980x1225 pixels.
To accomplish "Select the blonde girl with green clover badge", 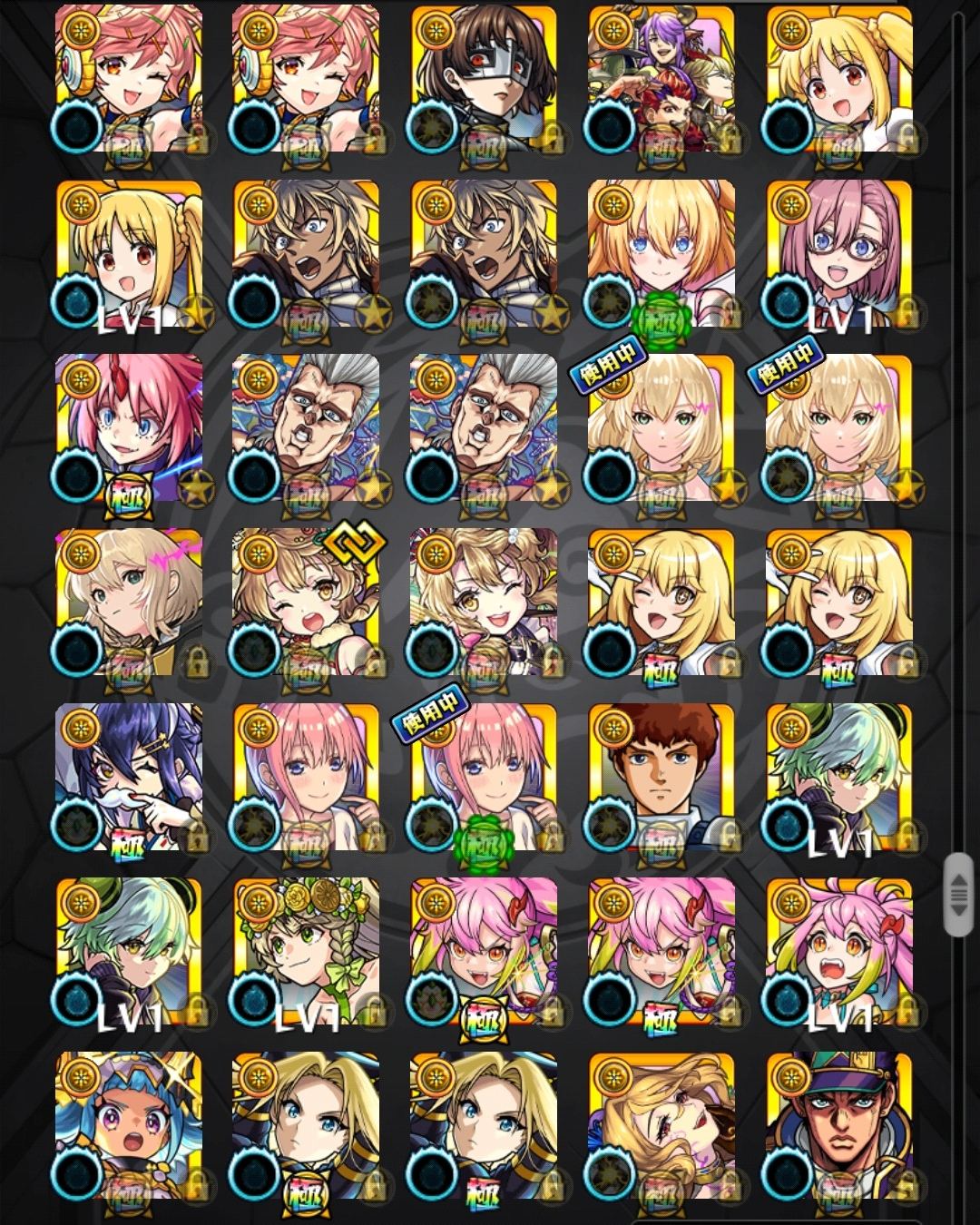I will point(661,252).
